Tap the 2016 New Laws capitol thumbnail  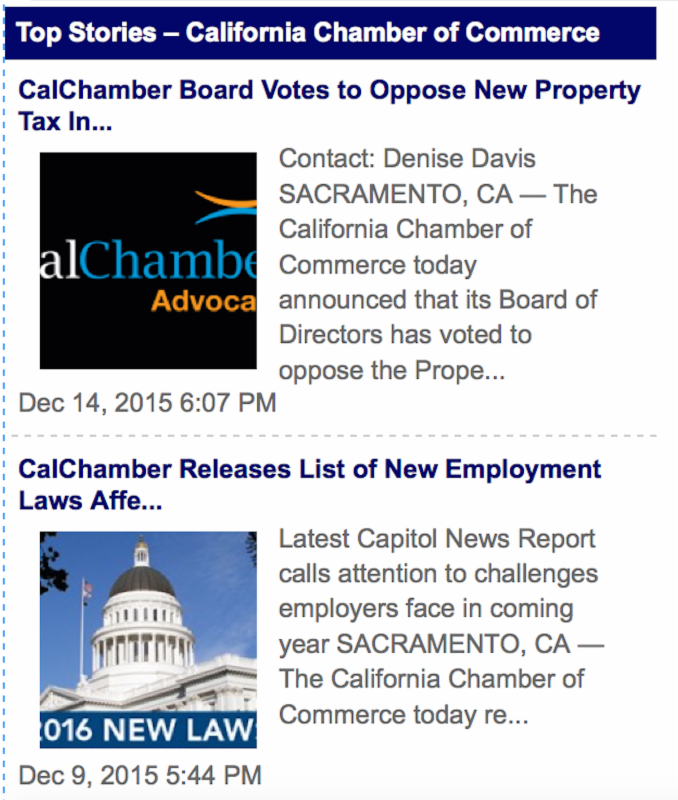[148, 639]
